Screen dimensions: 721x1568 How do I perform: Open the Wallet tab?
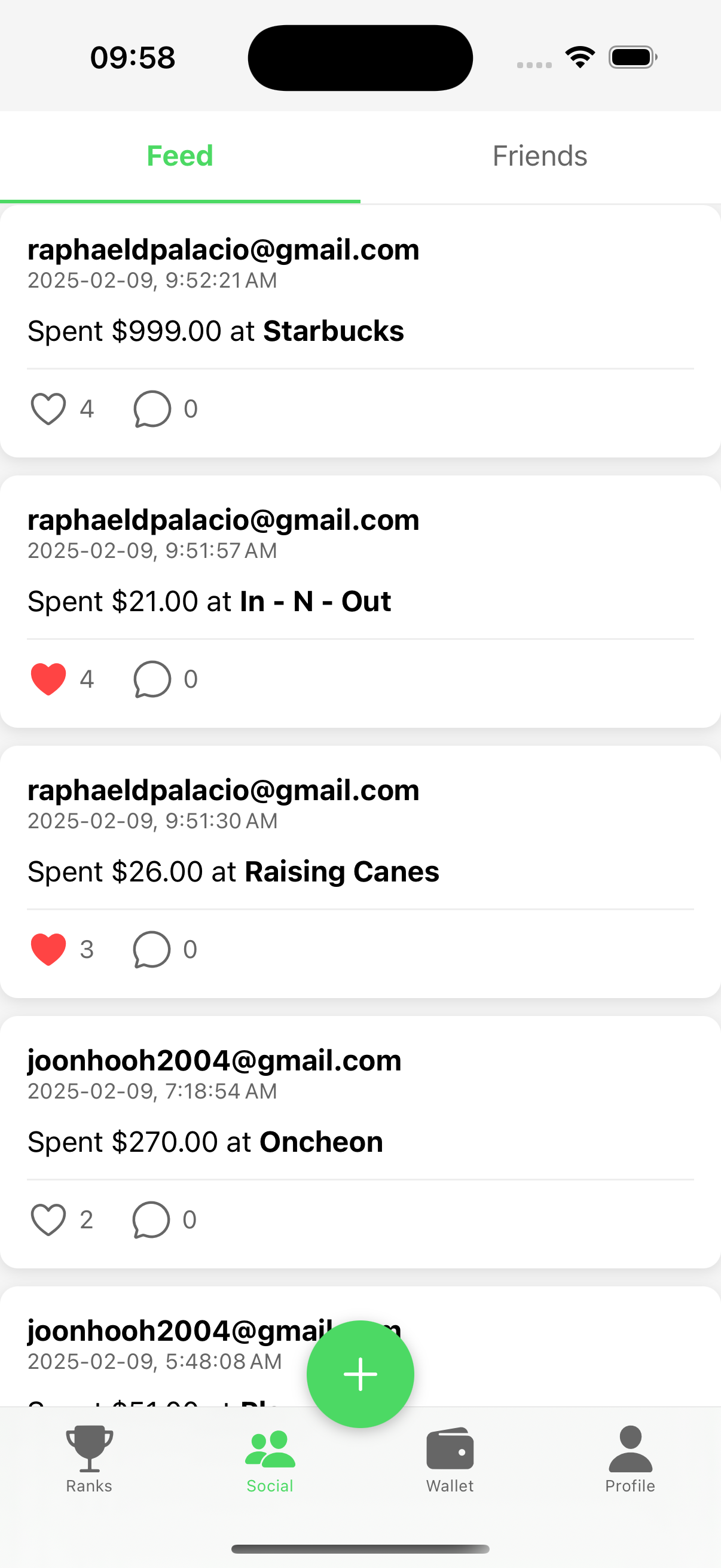pos(450,1459)
